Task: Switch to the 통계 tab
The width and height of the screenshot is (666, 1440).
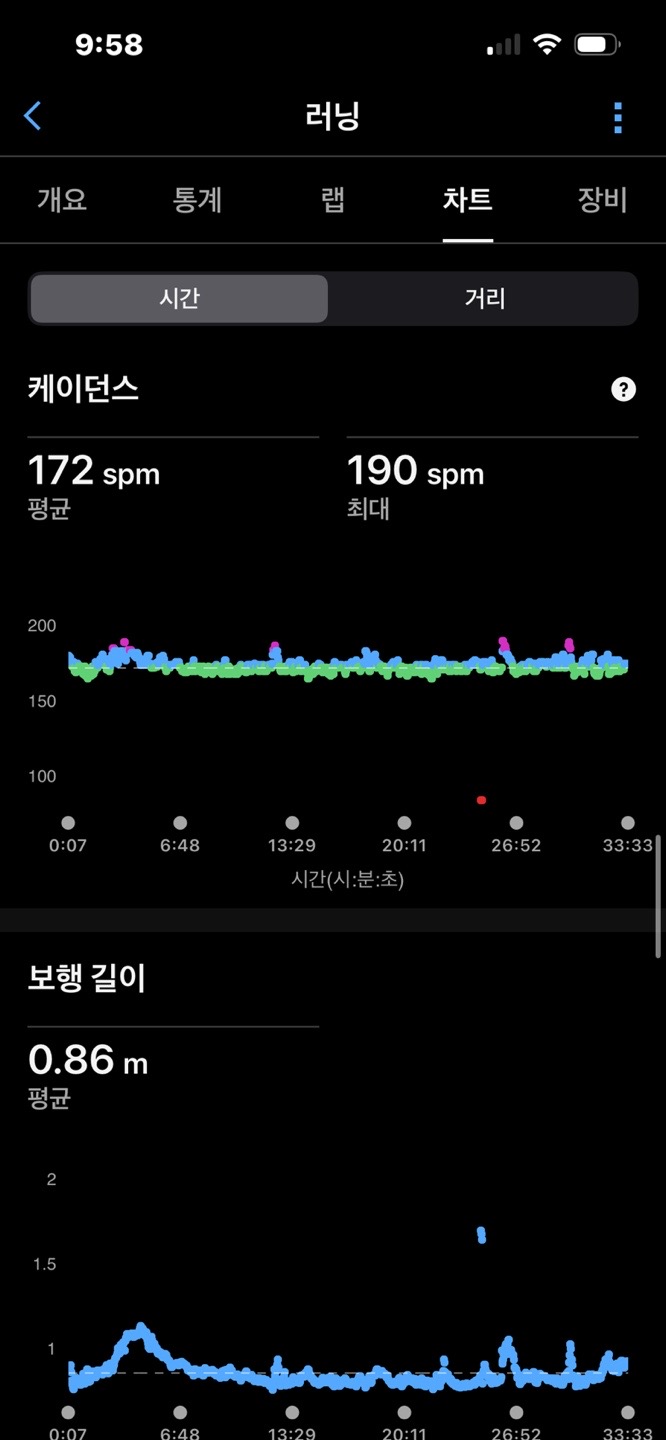Action: click(197, 199)
